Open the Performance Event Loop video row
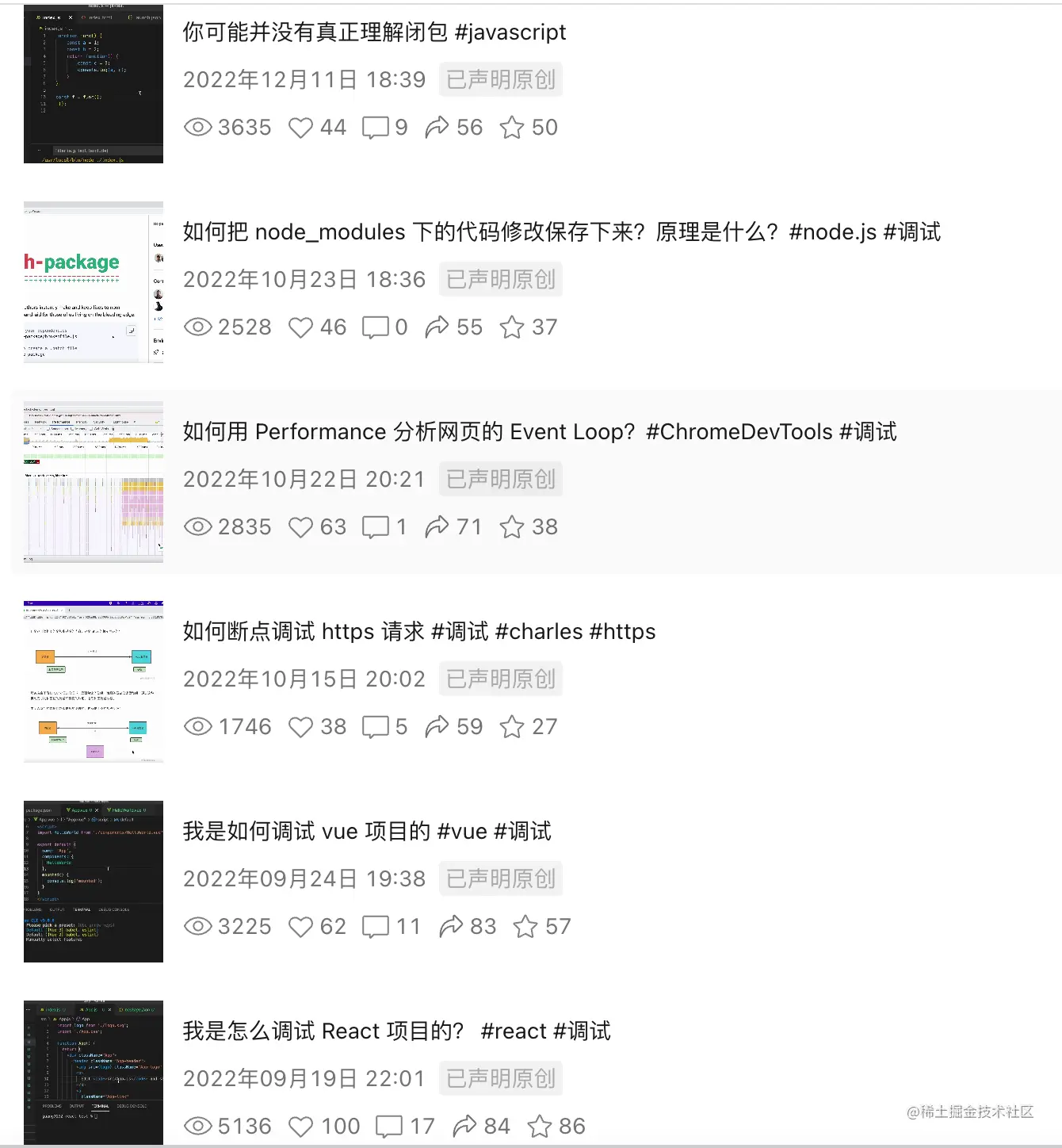1062x1148 pixels. pyautogui.click(x=539, y=432)
